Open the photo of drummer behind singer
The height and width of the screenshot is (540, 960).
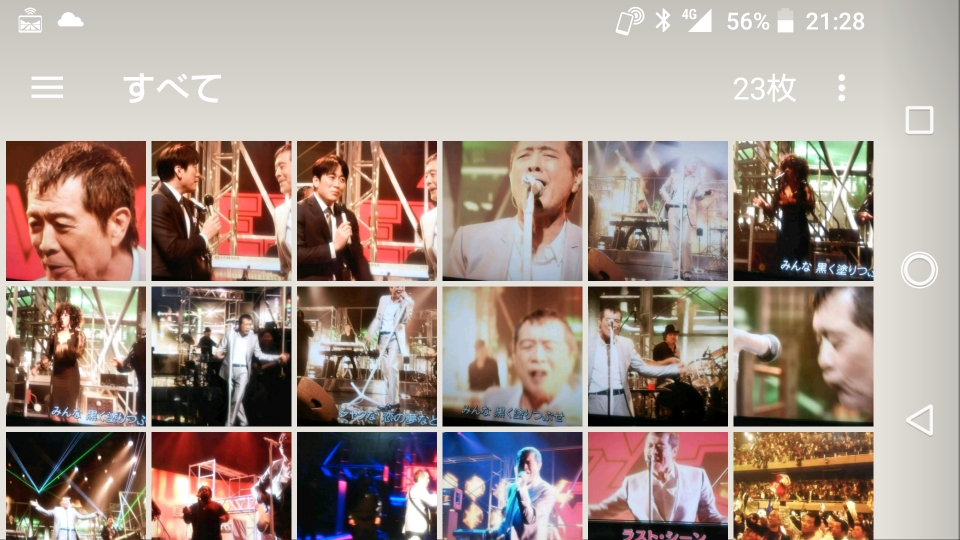point(658,356)
